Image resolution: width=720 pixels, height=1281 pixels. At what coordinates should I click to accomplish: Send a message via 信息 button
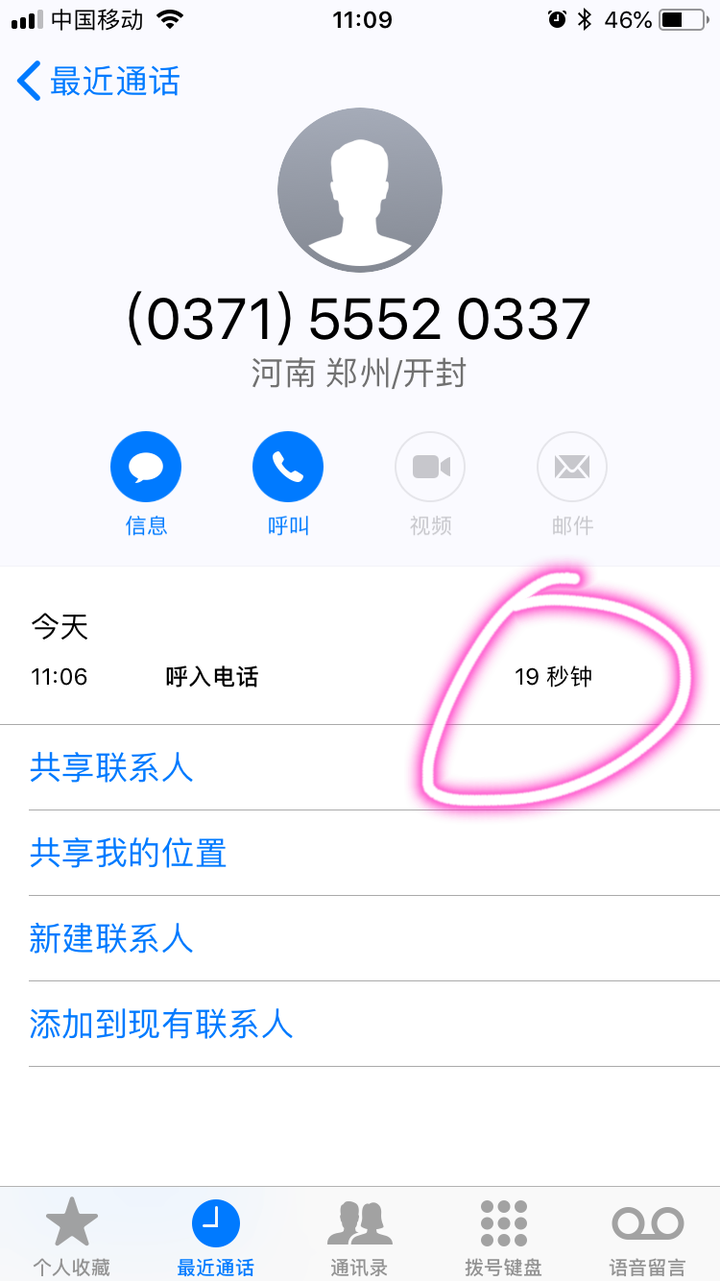(146, 467)
